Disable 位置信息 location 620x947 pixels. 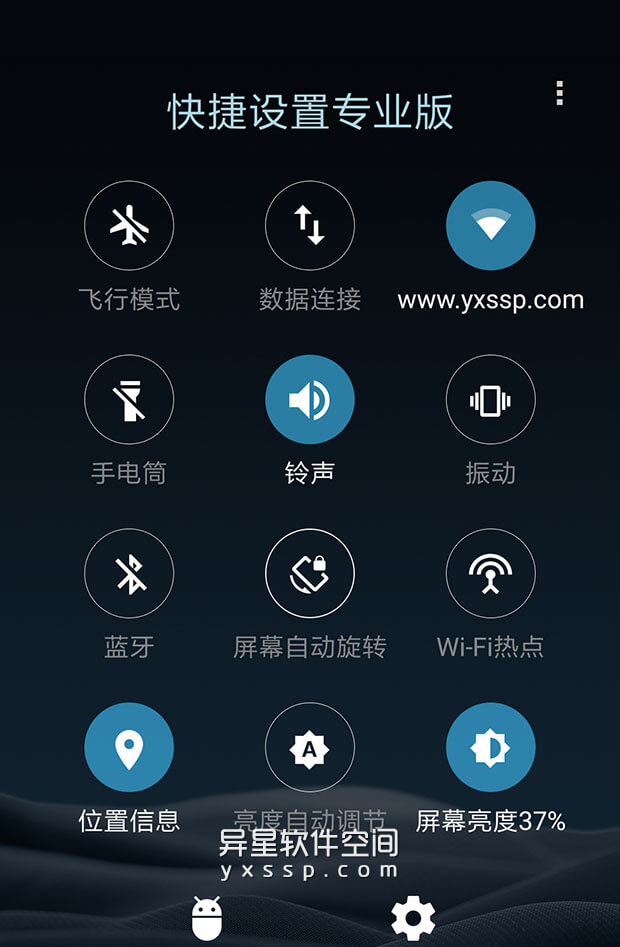coord(129,748)
